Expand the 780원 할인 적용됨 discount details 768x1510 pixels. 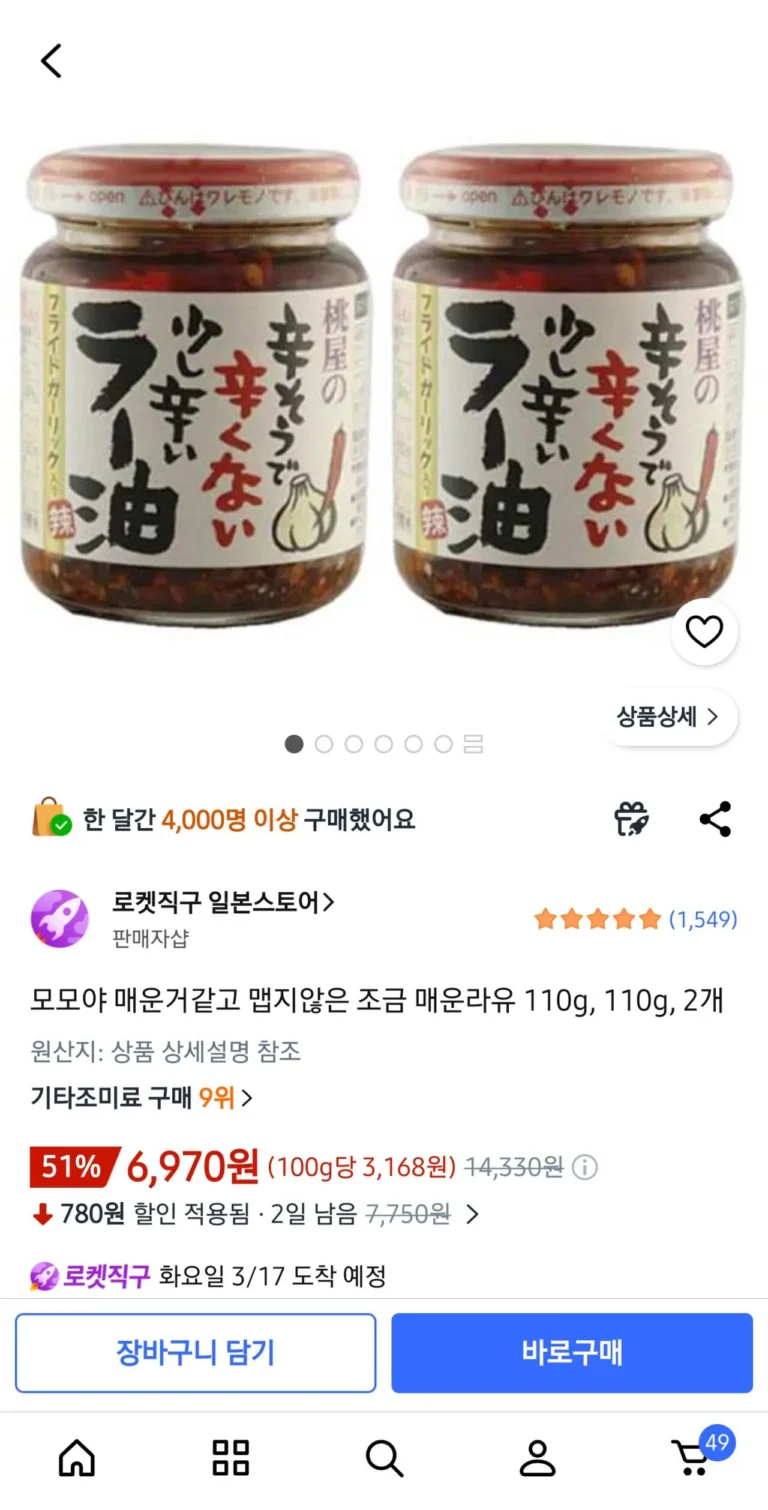click(472, 1214)
